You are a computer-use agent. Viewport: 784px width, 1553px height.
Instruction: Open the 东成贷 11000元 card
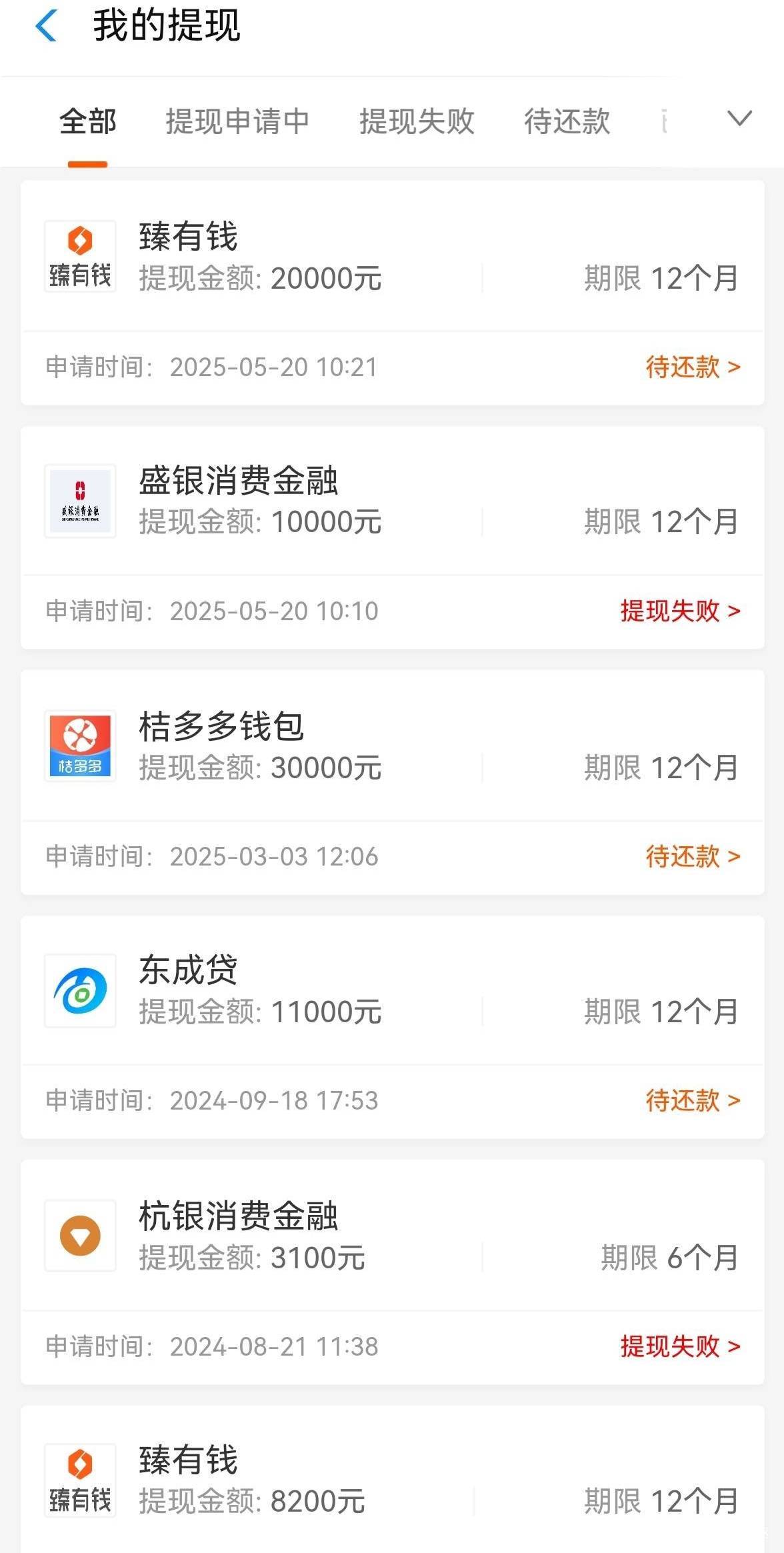393,1028
